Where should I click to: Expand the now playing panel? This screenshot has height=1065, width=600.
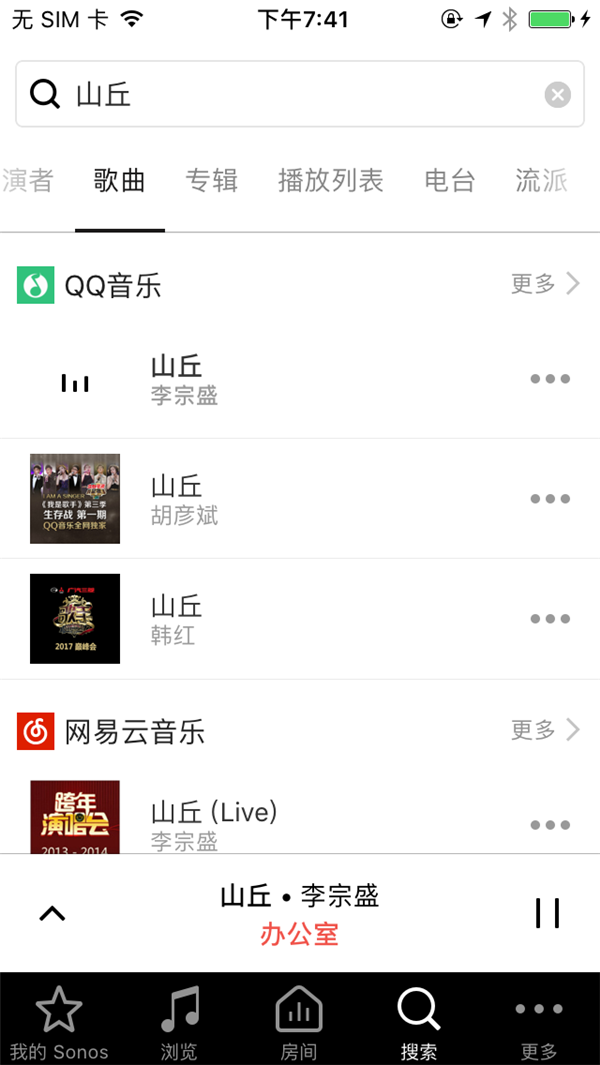pyautogui.click(x=52, y=913)
